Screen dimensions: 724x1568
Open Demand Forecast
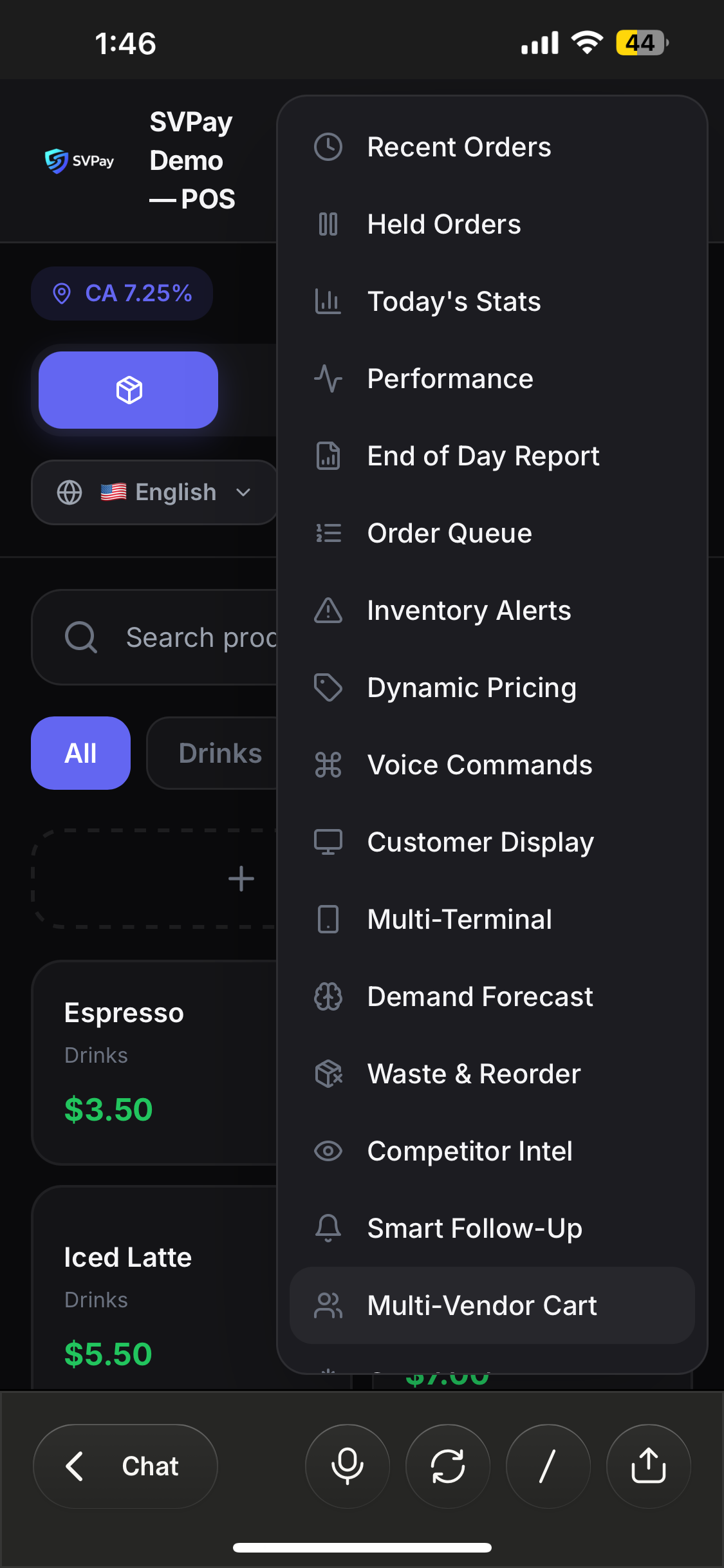pos(492,996)
